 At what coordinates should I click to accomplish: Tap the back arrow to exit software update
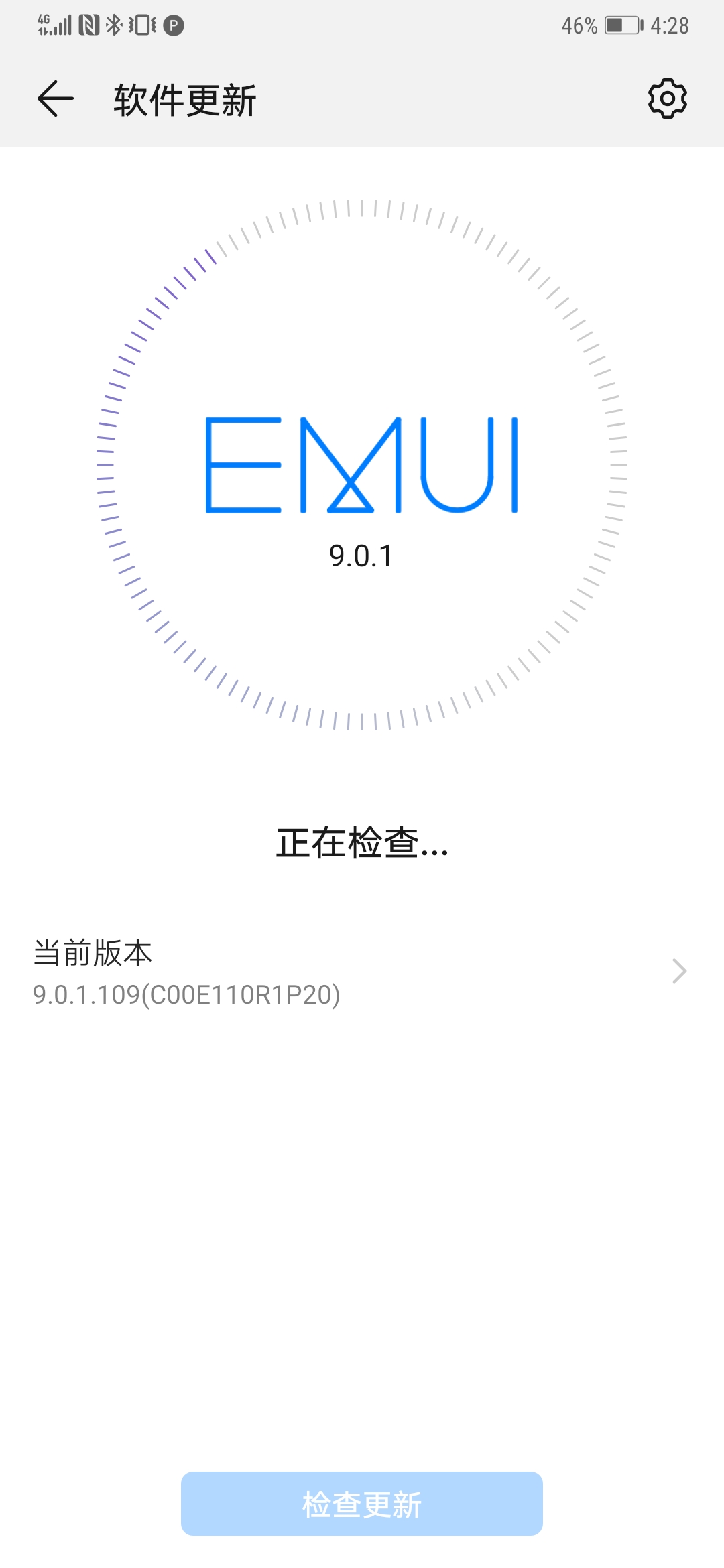(x=54, y=99)
